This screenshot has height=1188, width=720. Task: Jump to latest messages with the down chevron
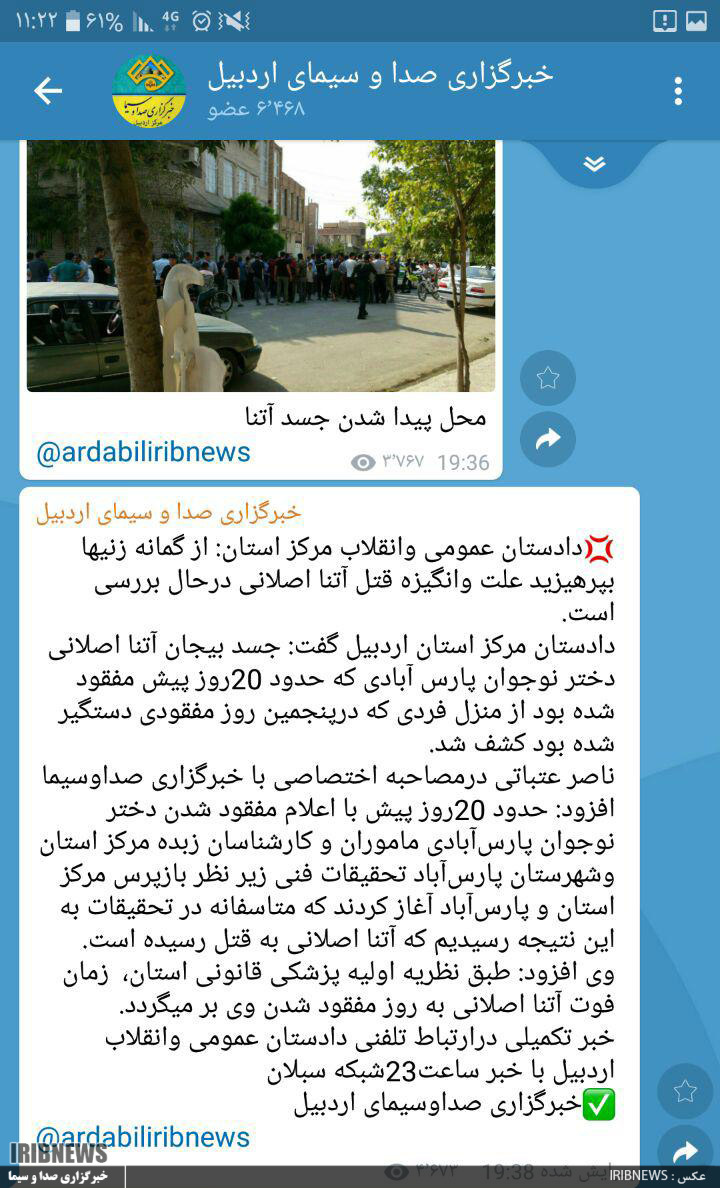click(x=595, y=164)
